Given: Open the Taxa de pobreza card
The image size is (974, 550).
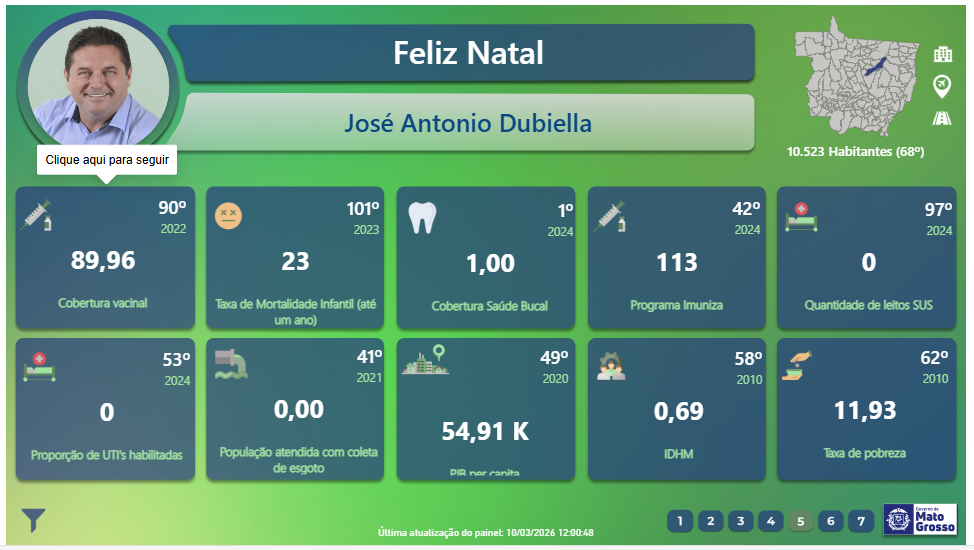Looking at the screenshot, I should (x=868, y=411).
